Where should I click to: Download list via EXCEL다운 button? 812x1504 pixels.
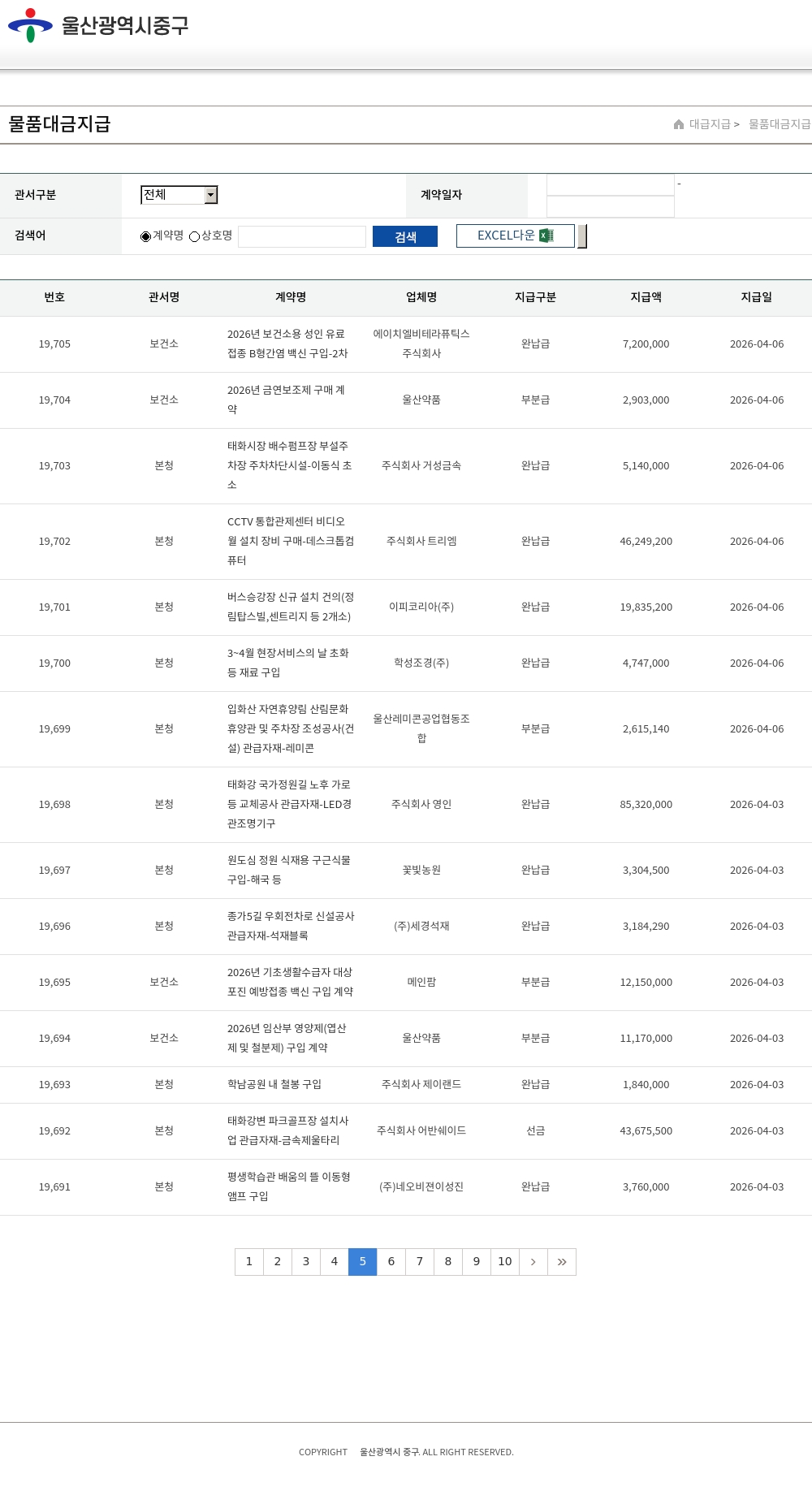click(515, 236)
